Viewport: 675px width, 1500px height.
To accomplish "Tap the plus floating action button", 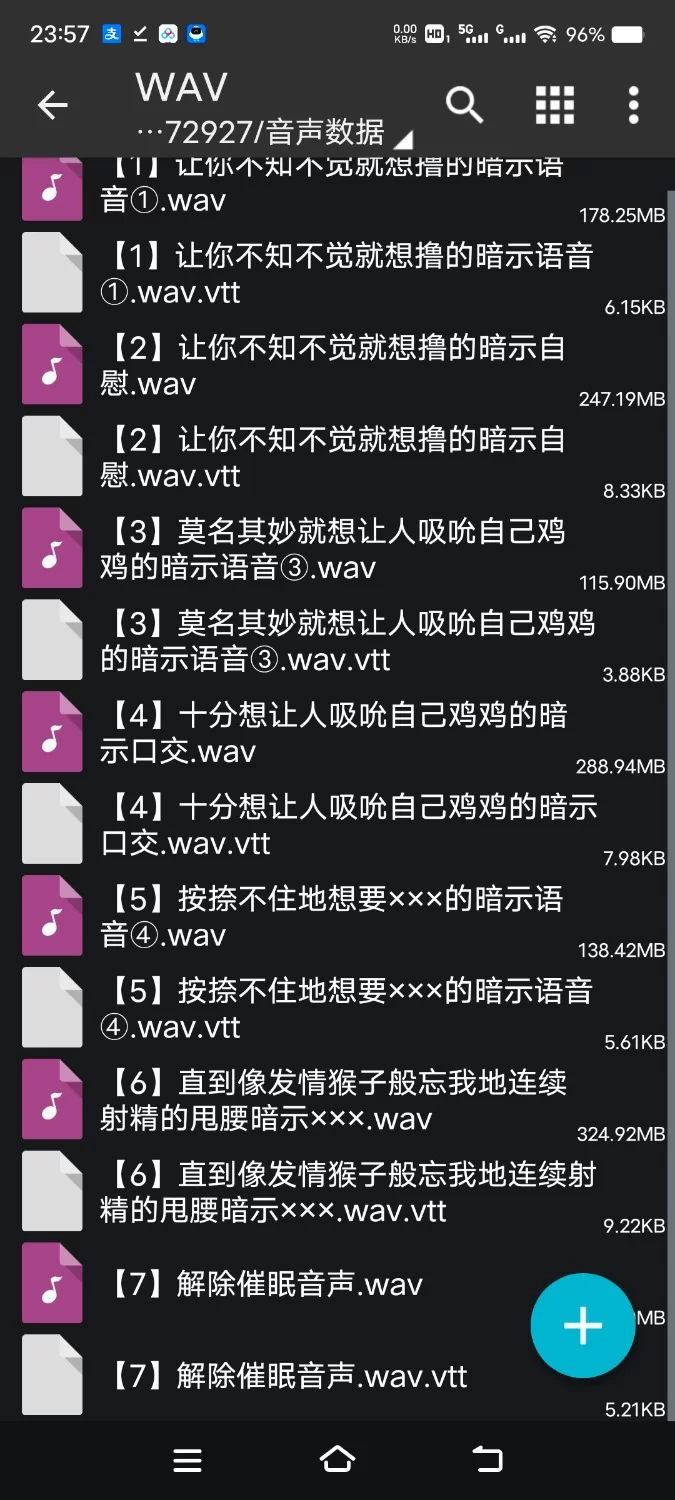I will pos(583,1326).
